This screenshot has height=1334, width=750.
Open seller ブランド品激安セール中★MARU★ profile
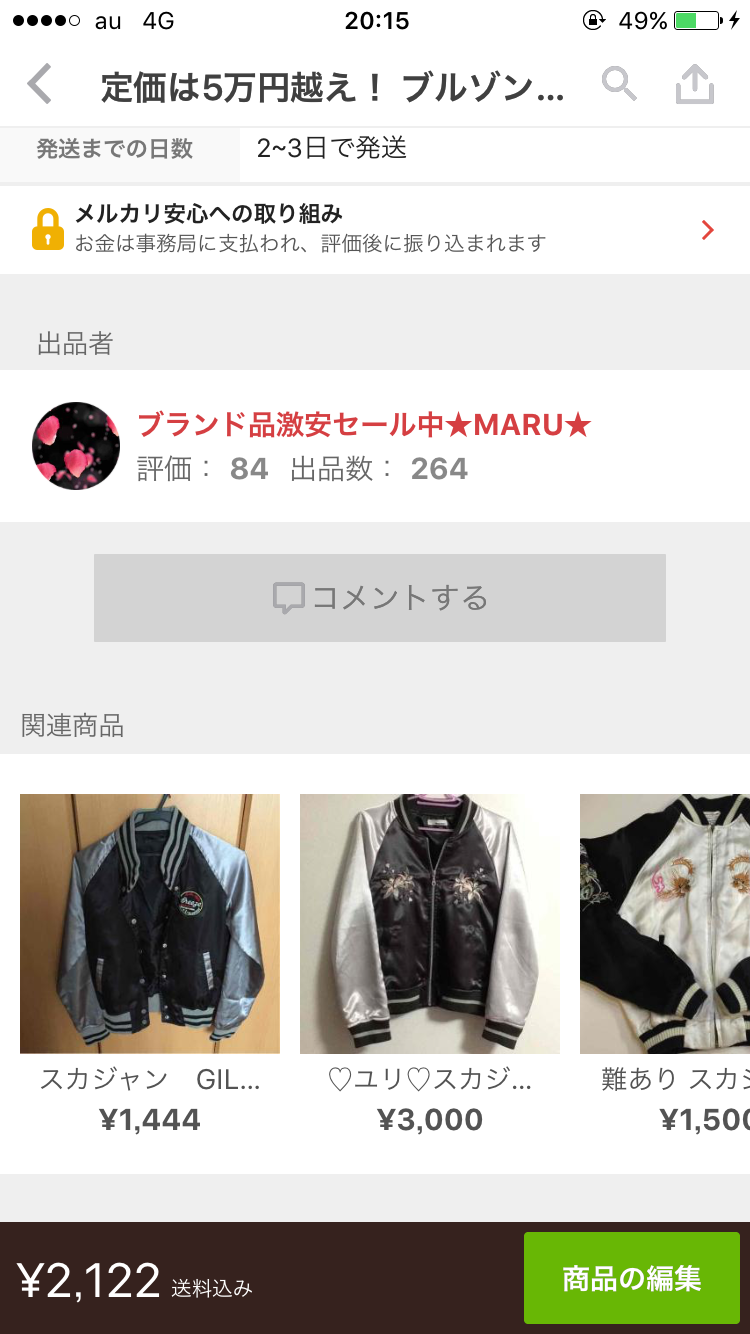tap(375, 446)
